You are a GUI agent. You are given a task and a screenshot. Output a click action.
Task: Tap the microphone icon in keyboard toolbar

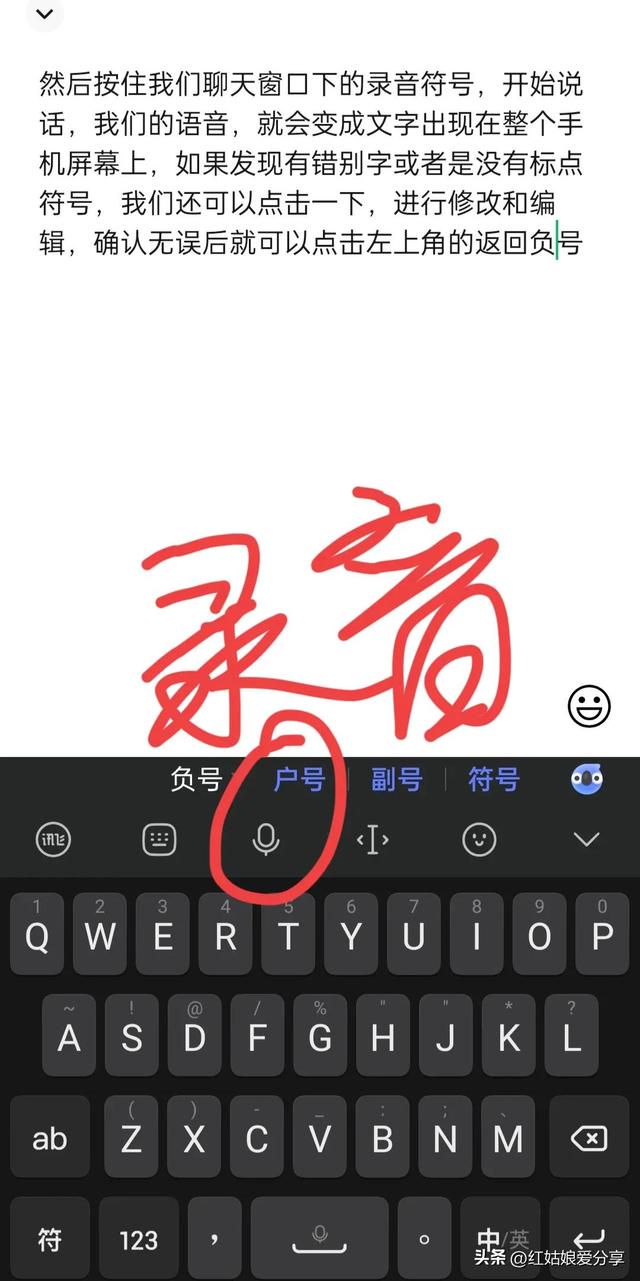coord(265,840)
